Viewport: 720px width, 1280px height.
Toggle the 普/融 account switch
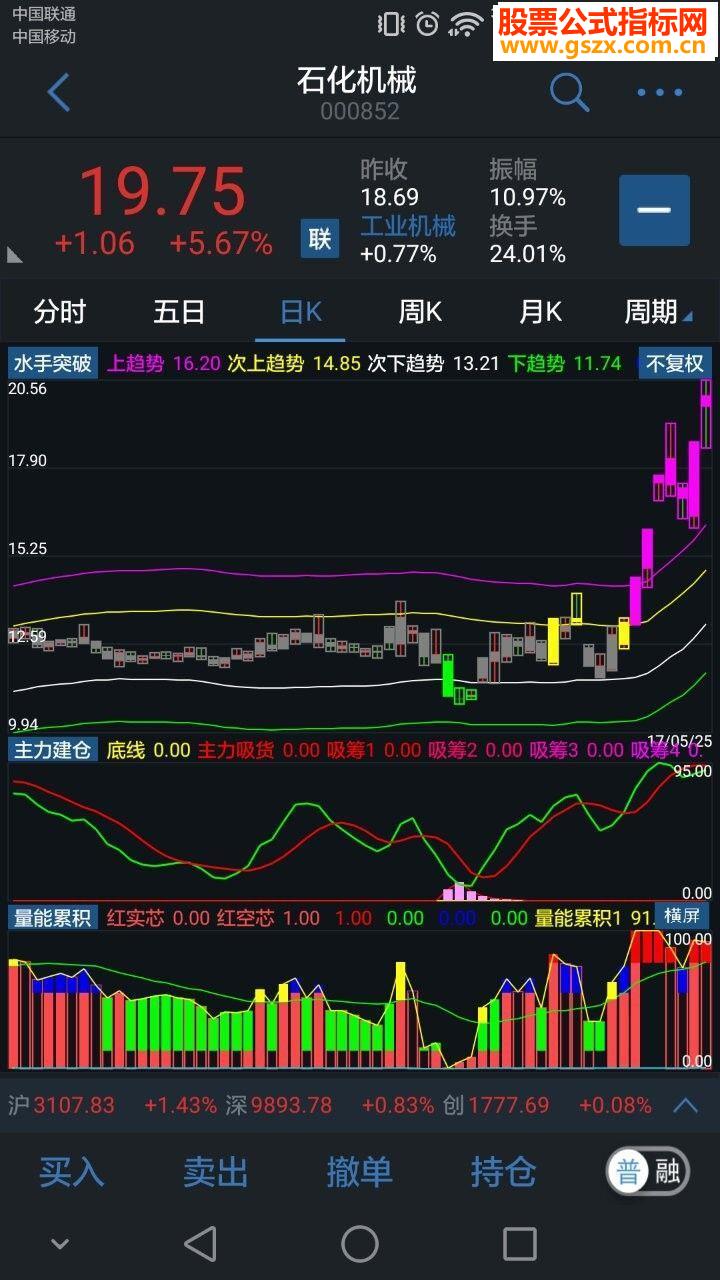pos(648,1172)
